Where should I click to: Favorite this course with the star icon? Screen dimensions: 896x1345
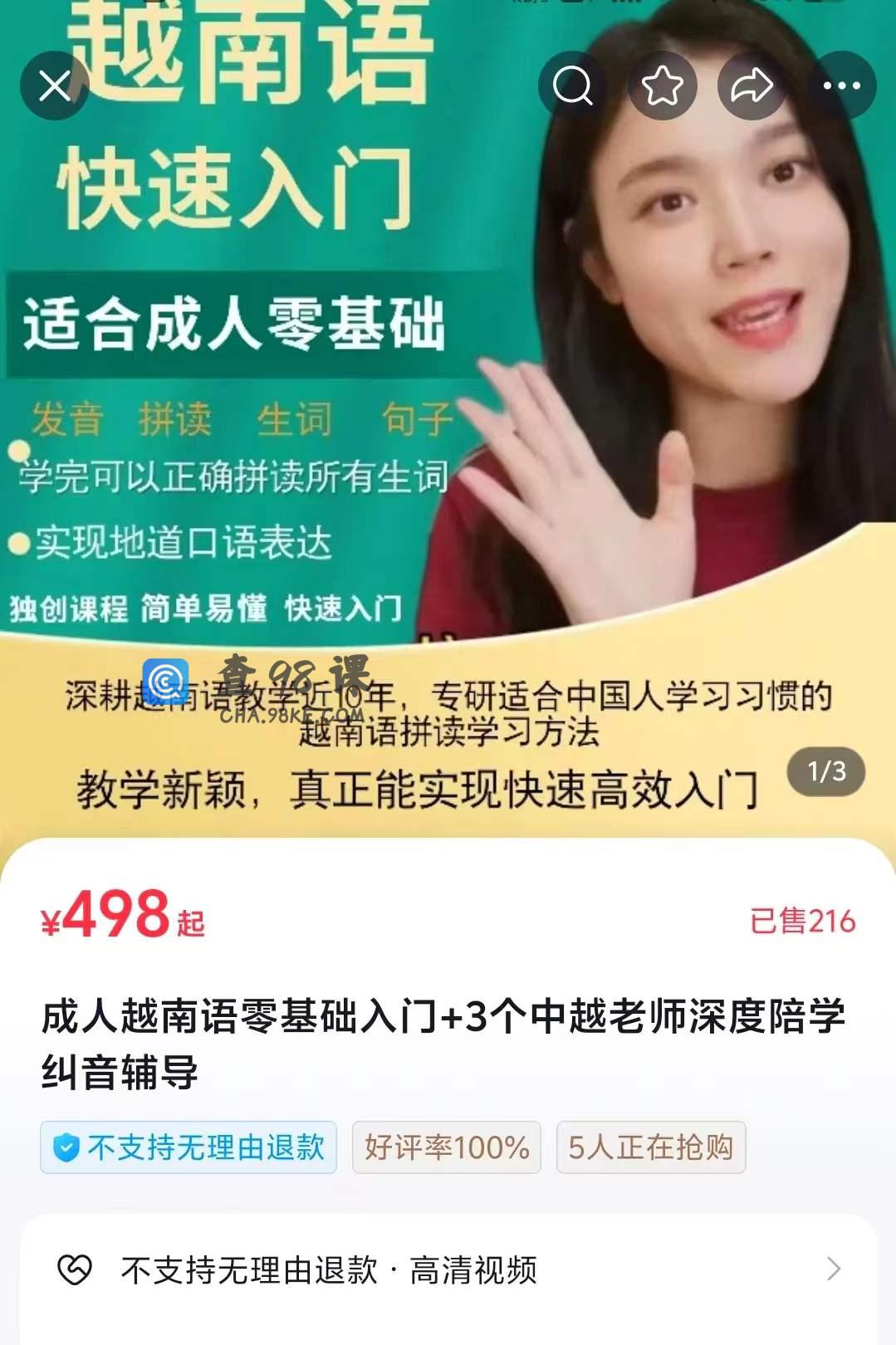(x=663, y=86)
